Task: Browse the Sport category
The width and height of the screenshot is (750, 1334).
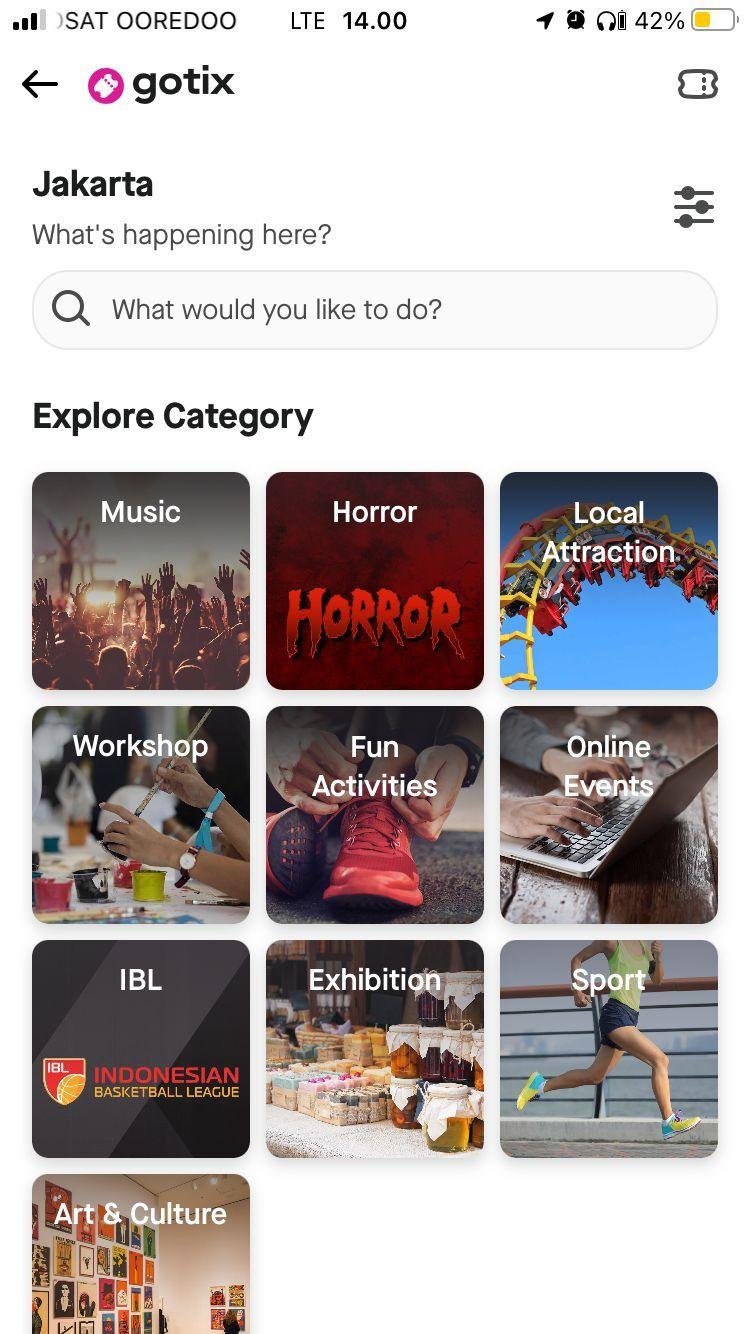Action: click(x=609, y=1049)
